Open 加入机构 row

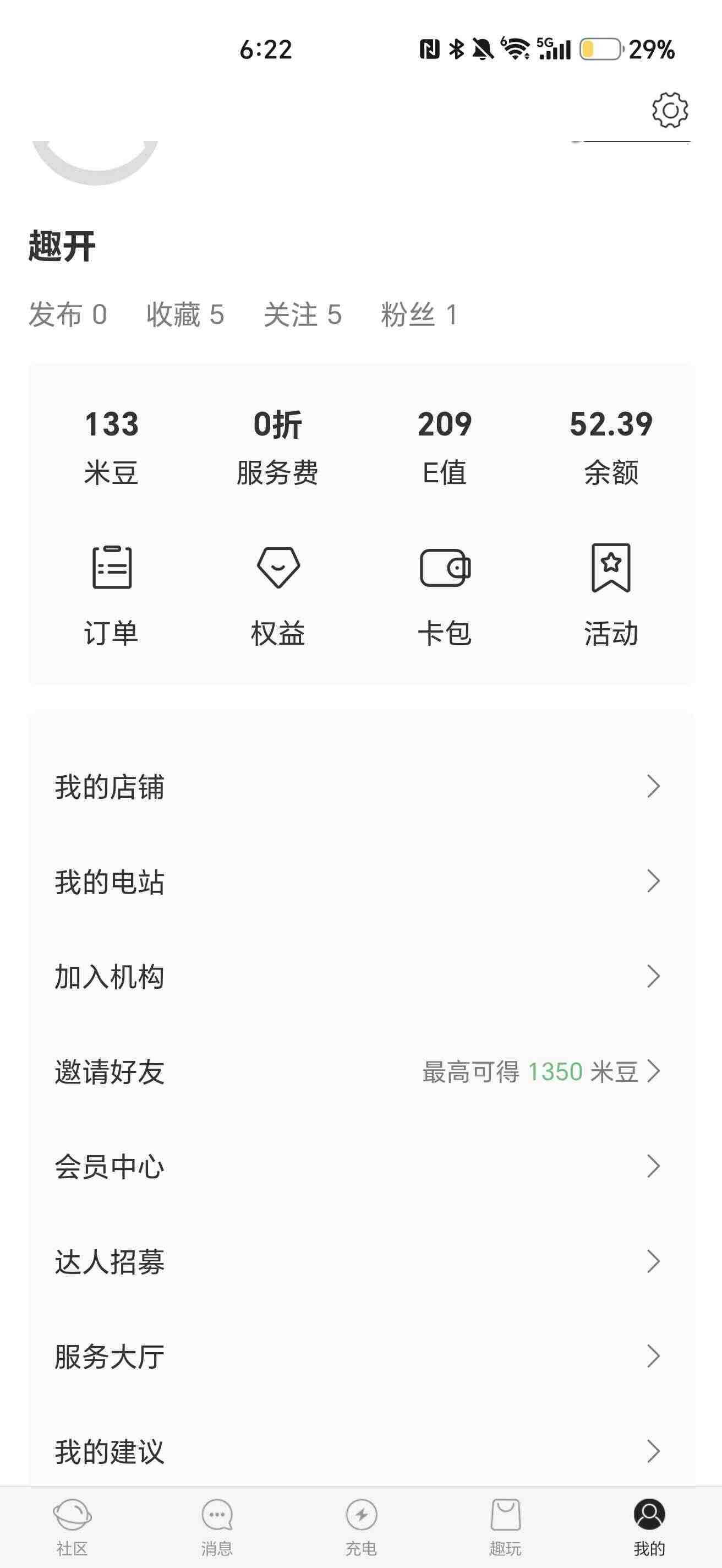(360, 976)
